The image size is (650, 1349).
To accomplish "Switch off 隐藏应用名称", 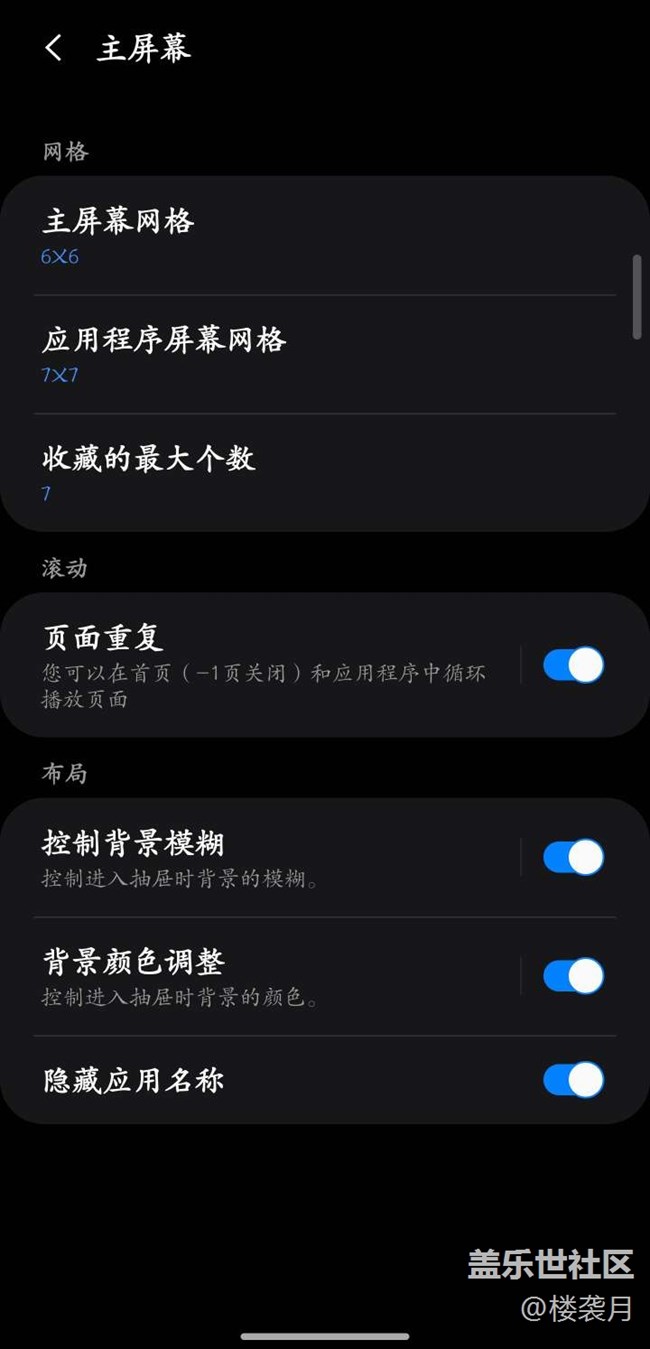I will 573,1080.
